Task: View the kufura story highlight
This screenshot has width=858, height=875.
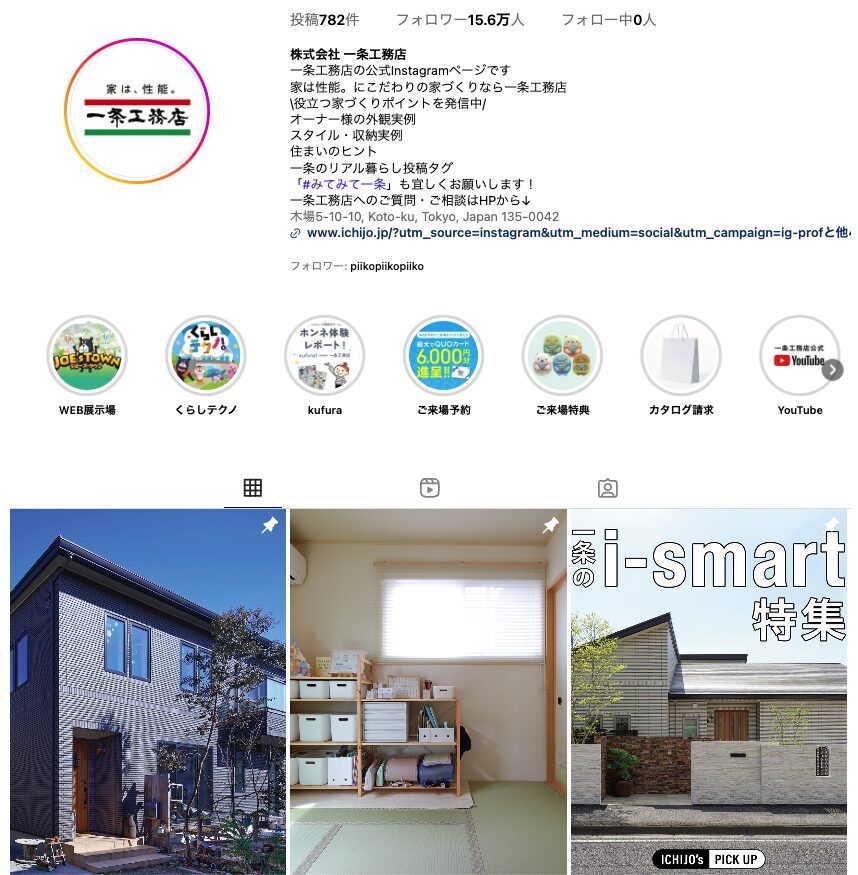Action: [x=324, y=356]
